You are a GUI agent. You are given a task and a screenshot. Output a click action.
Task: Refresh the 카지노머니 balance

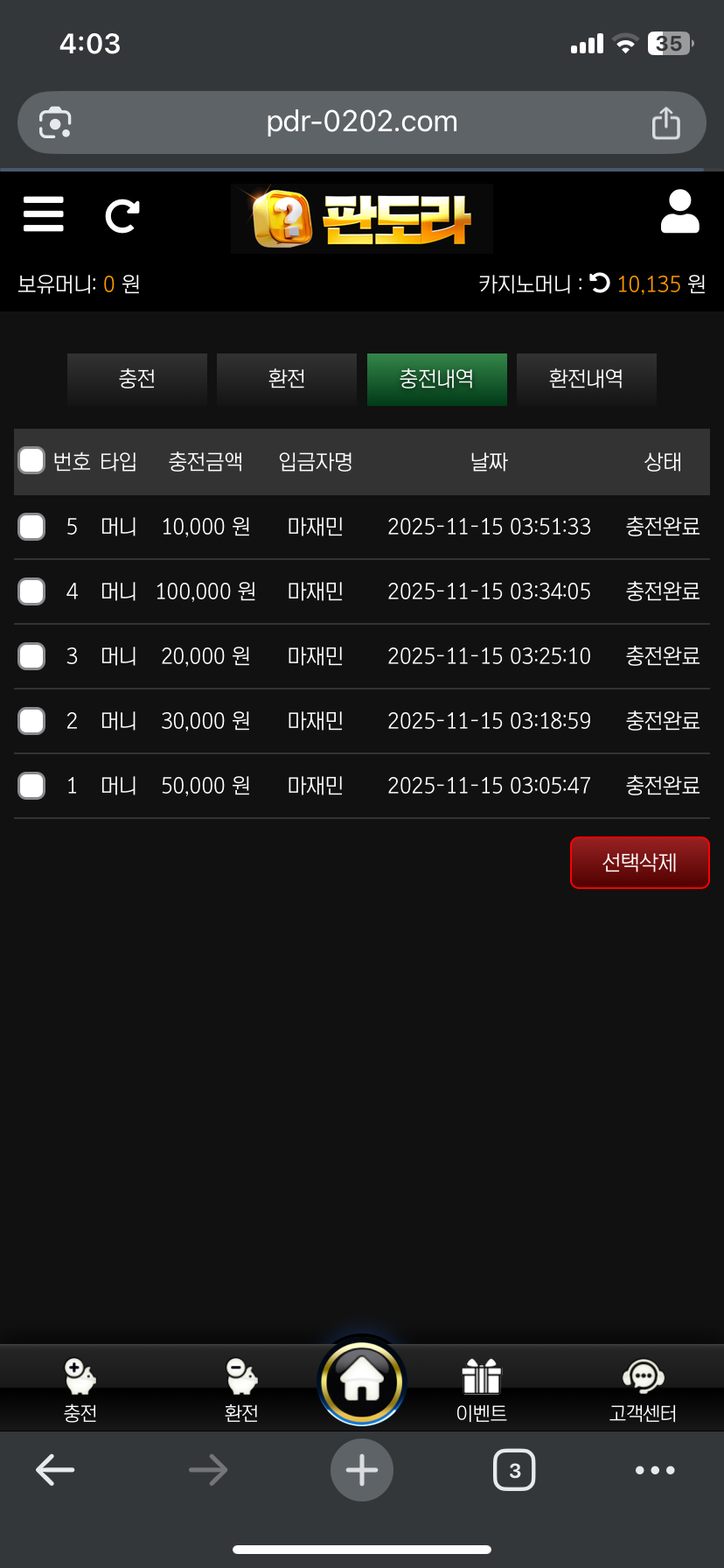pyautogui.click(x=600, y=283)
